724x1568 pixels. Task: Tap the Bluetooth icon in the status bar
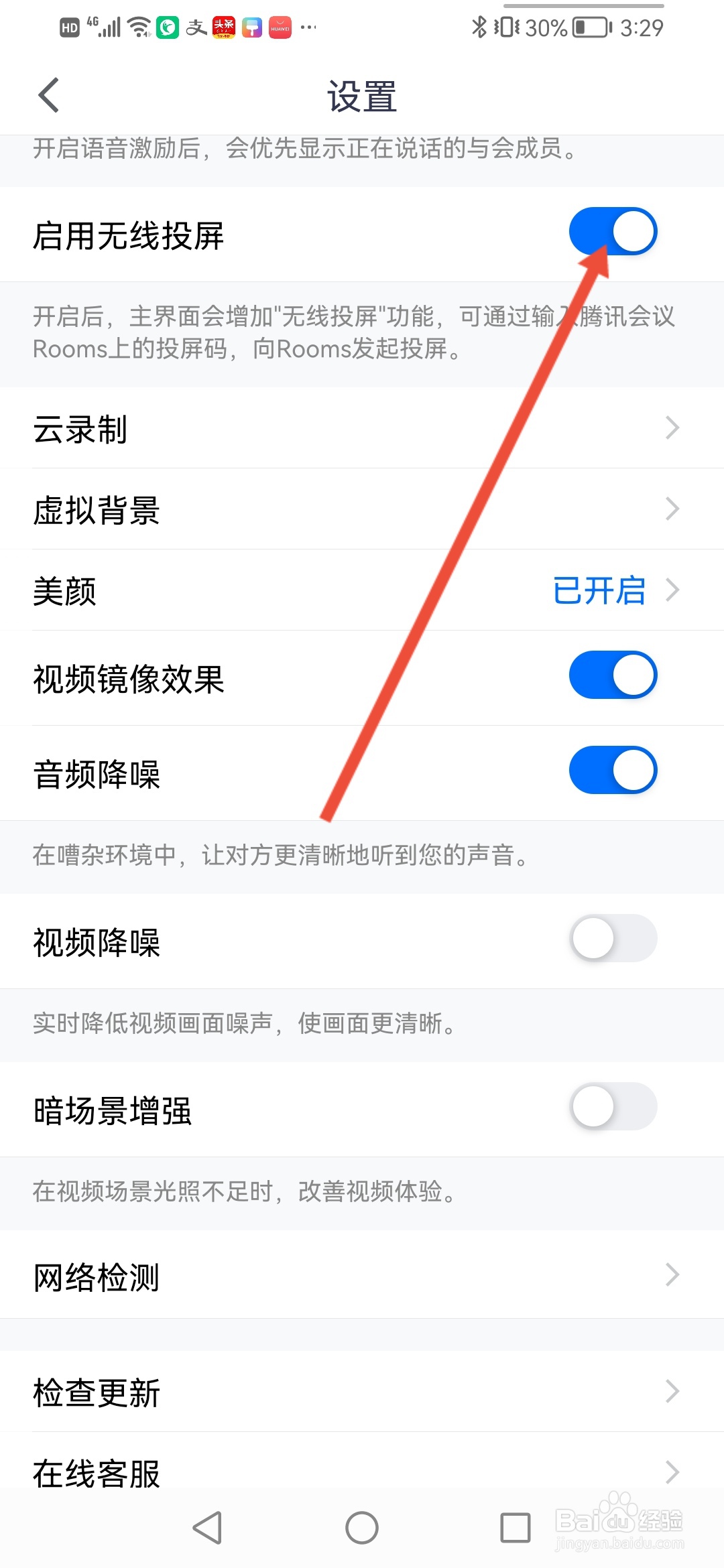coord(480,27)
